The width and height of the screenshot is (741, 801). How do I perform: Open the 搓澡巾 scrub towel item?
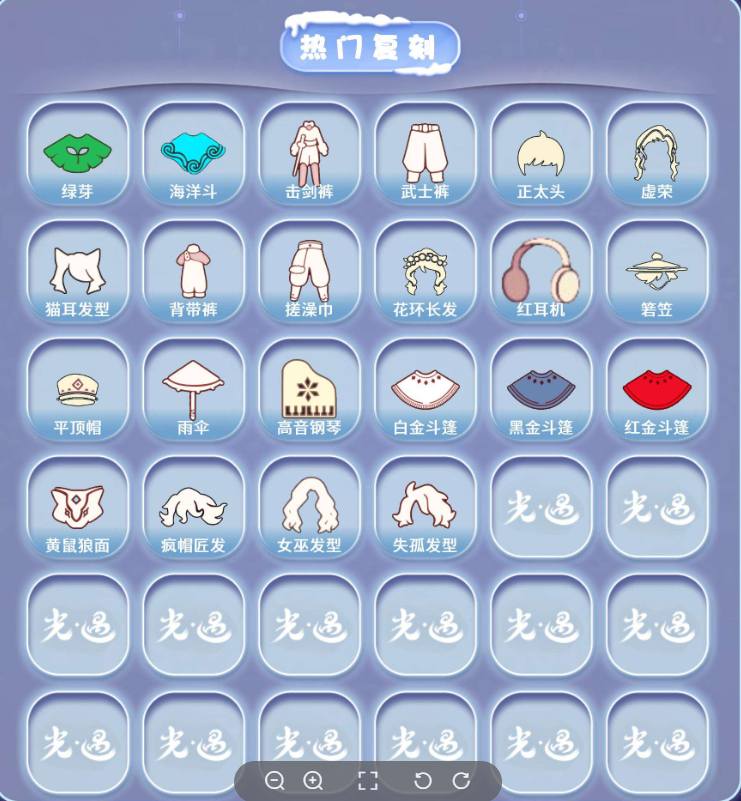click(x=309, y=265)
